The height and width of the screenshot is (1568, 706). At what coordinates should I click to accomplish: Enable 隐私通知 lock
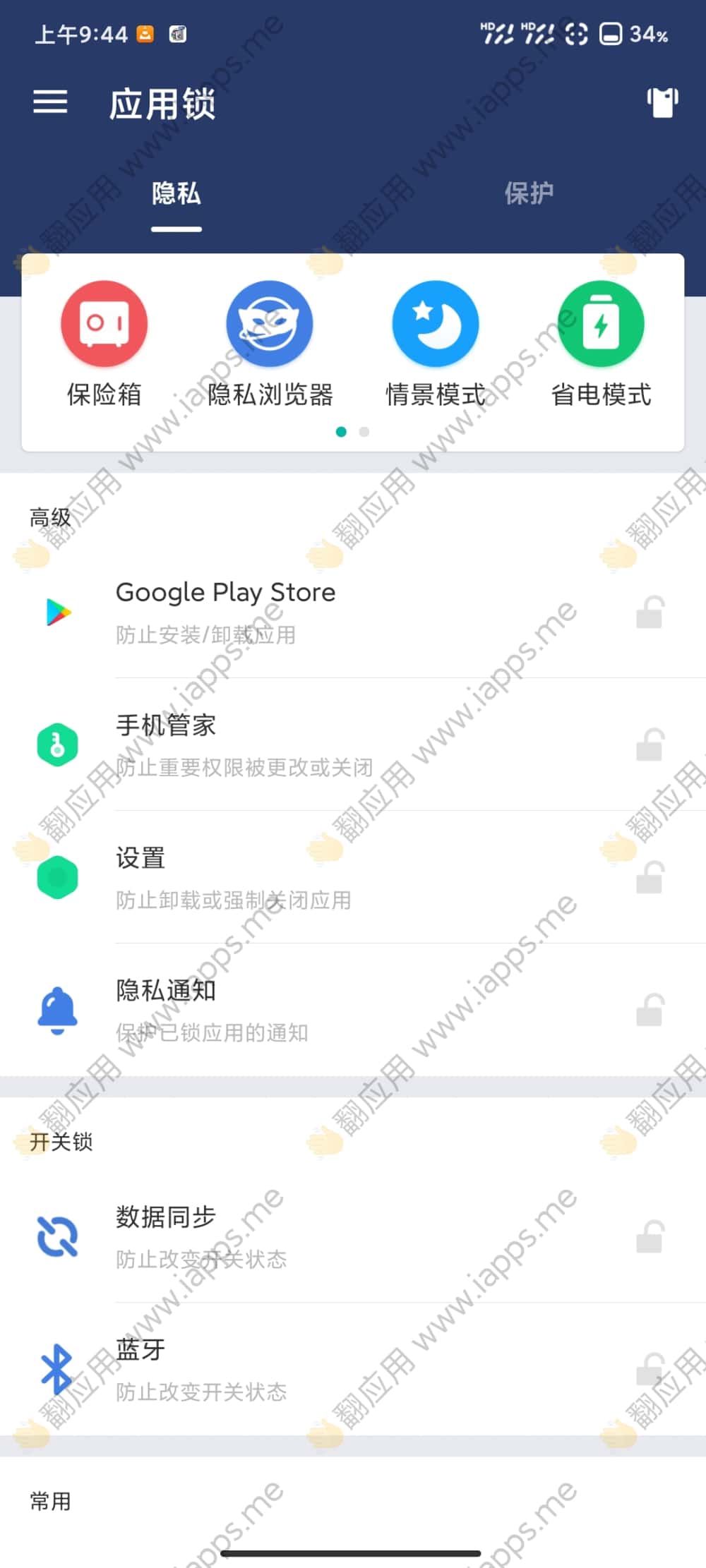click(x=650, y=1011)
